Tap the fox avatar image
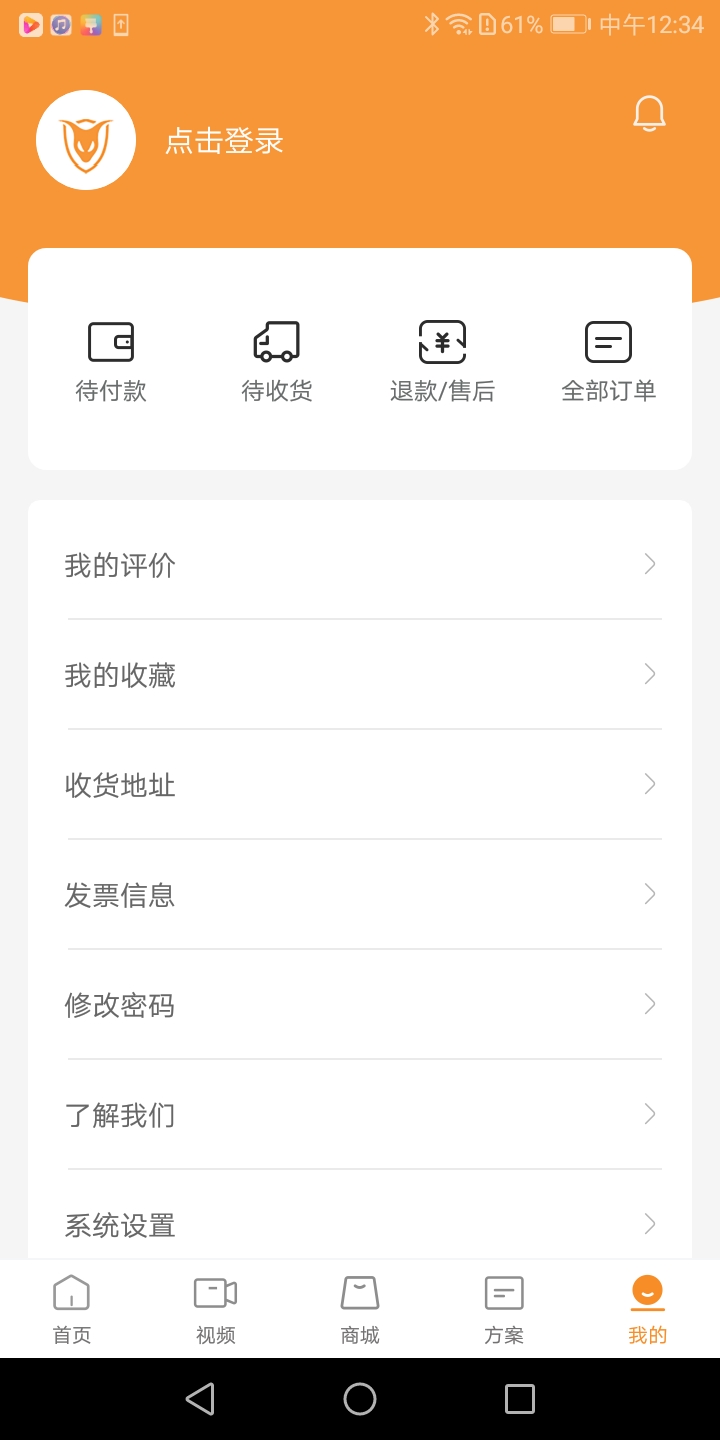720x1440 pixels. 85,140
